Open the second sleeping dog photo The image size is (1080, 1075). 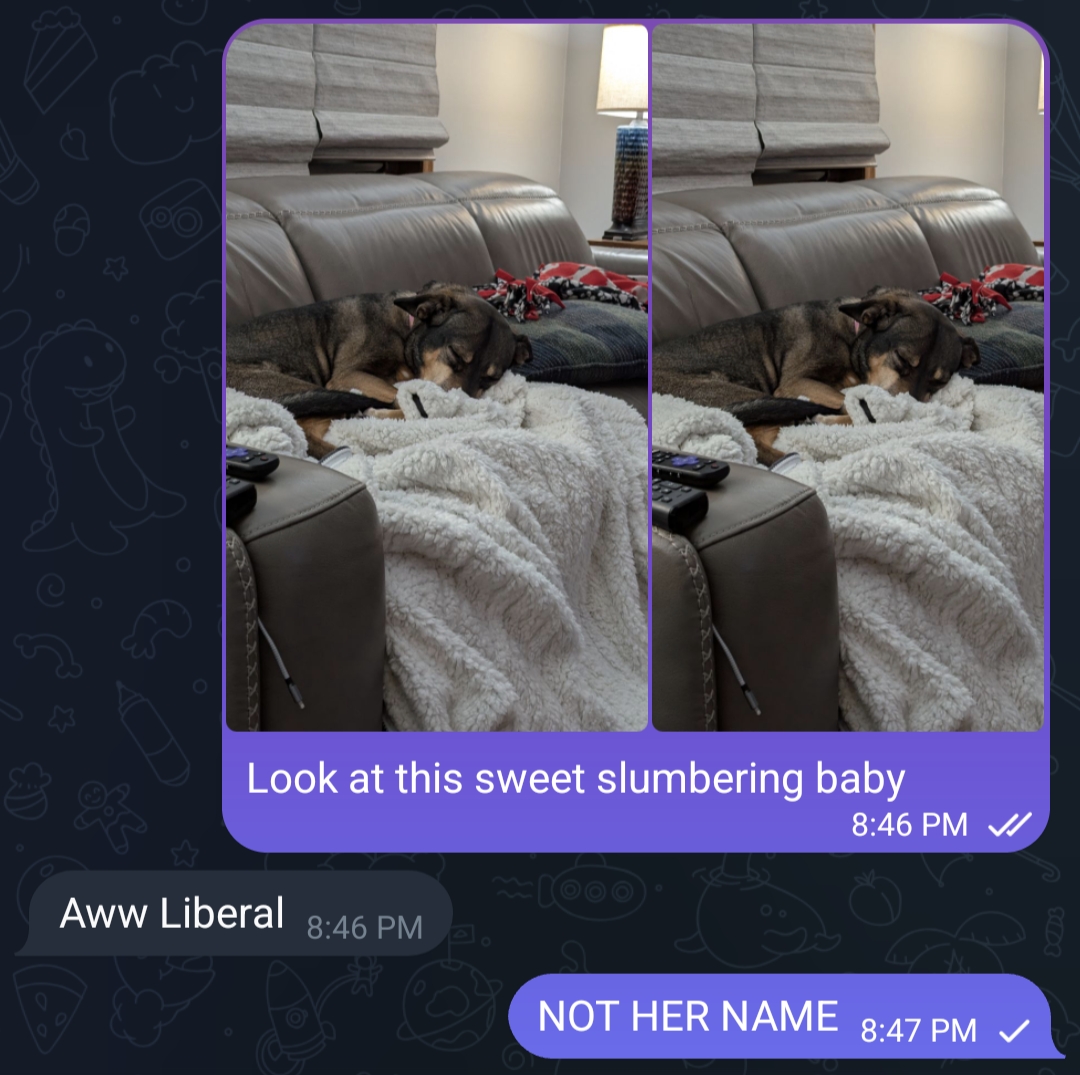848,377
